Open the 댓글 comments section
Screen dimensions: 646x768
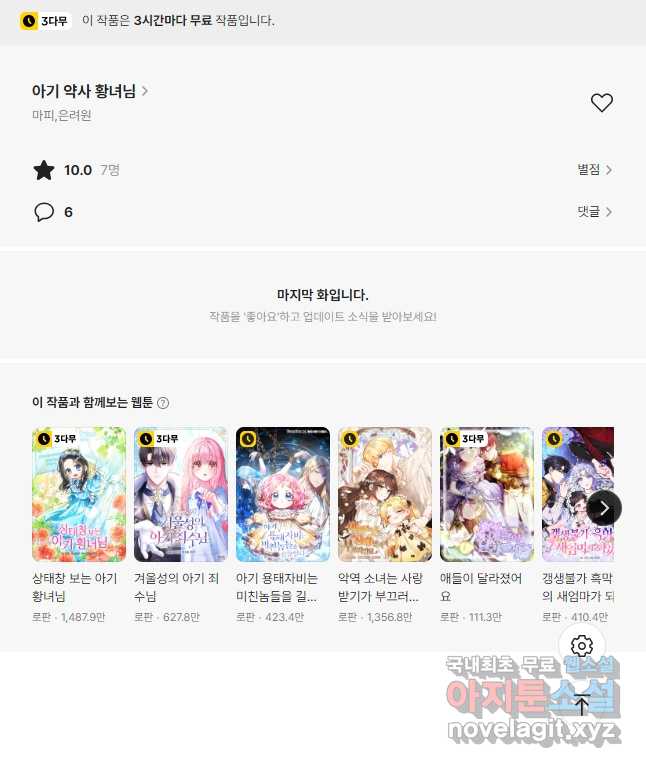coord(594,211)
